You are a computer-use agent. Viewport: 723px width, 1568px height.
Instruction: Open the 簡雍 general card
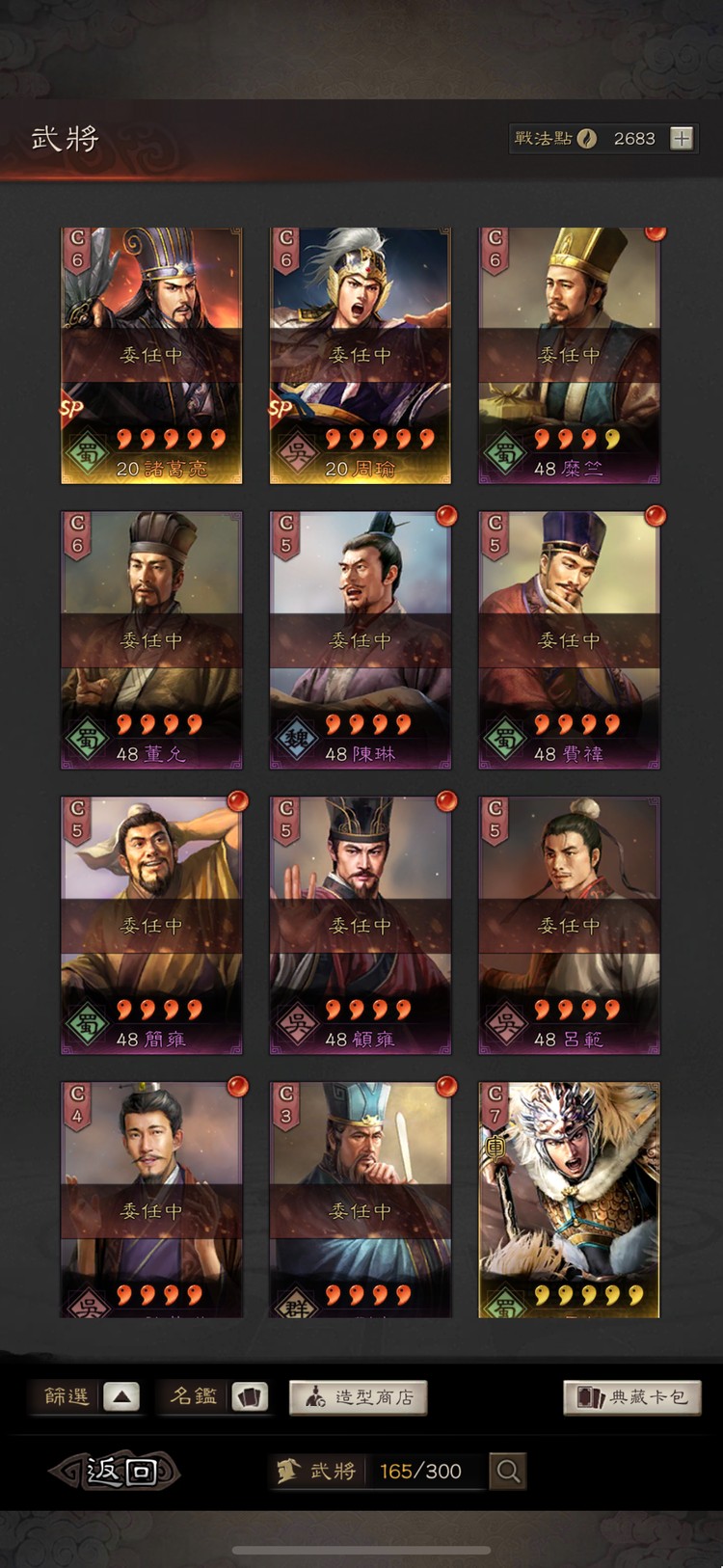(x=151, y=925)
